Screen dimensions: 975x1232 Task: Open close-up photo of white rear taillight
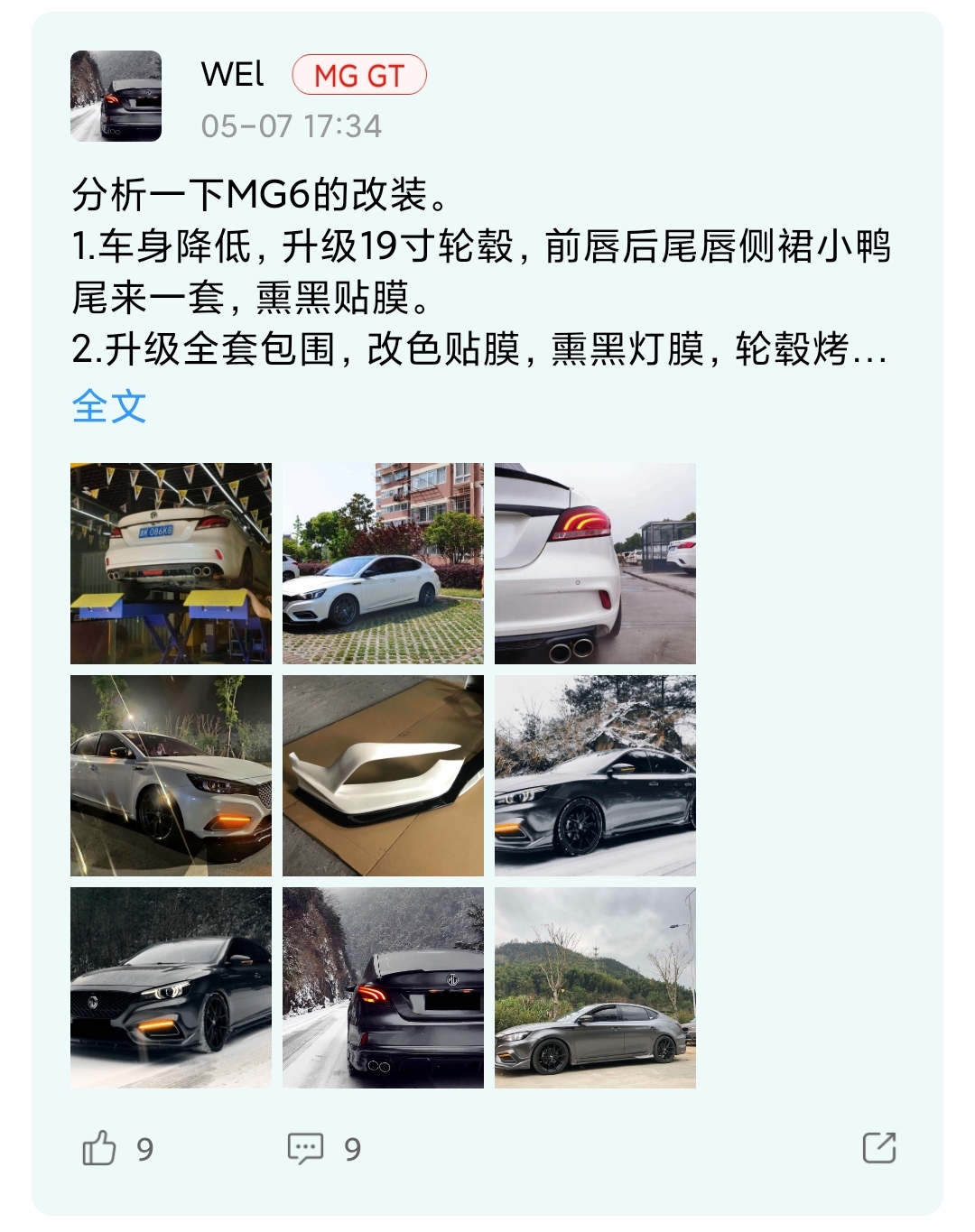(595, 563)
